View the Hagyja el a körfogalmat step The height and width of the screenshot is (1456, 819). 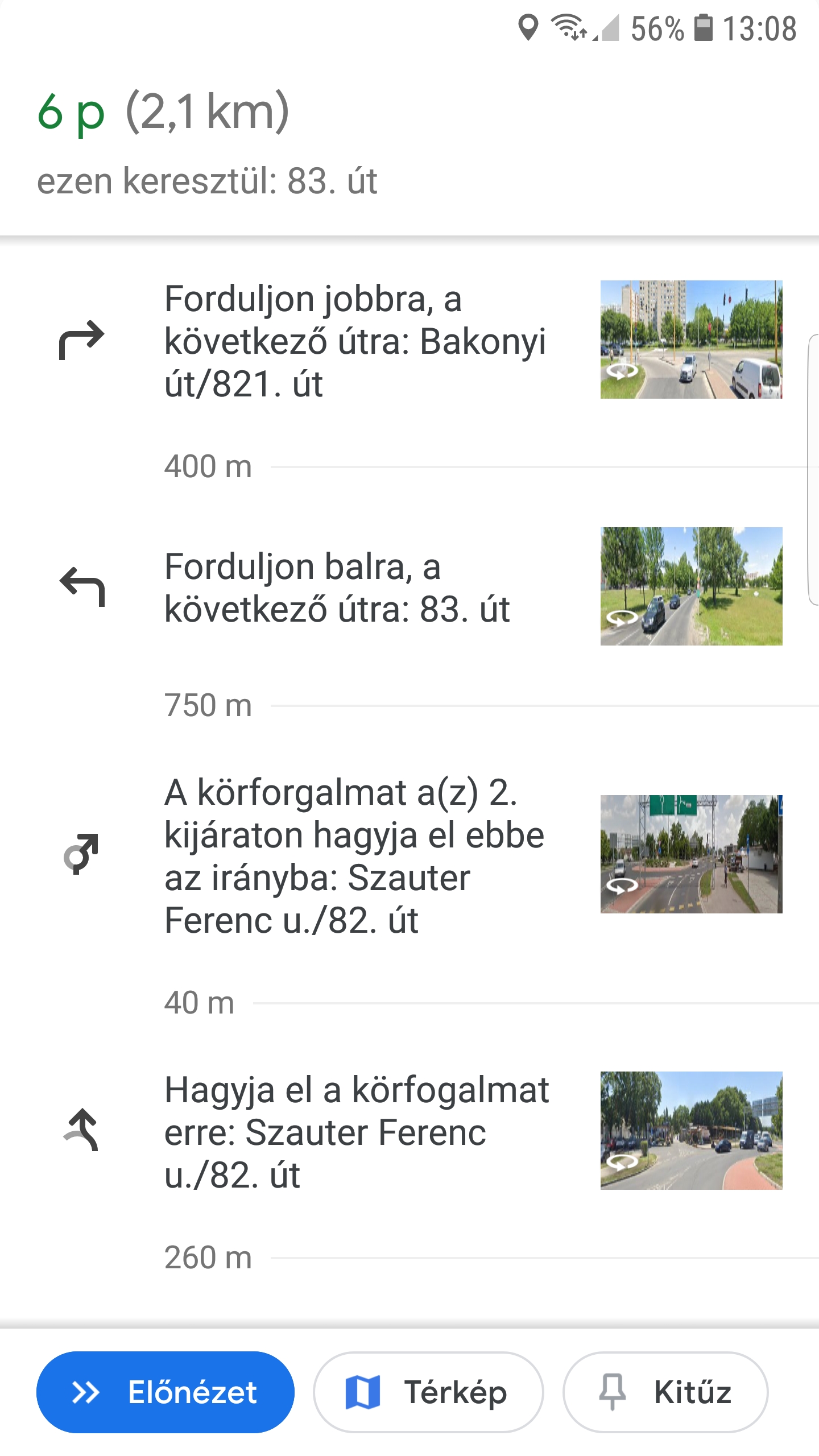point(357,1132)
